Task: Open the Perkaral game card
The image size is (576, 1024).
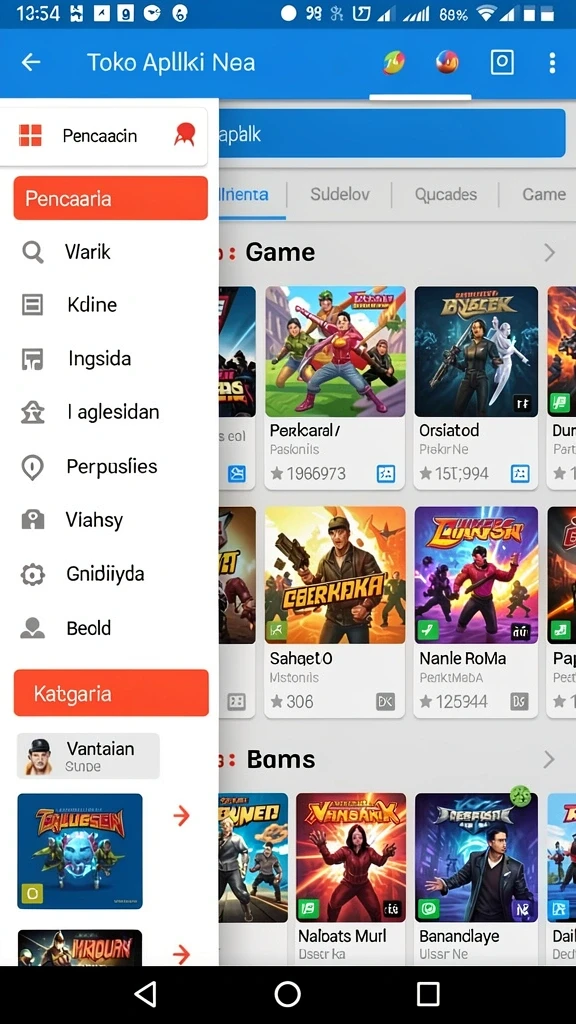Action: [x=335, y=387]
